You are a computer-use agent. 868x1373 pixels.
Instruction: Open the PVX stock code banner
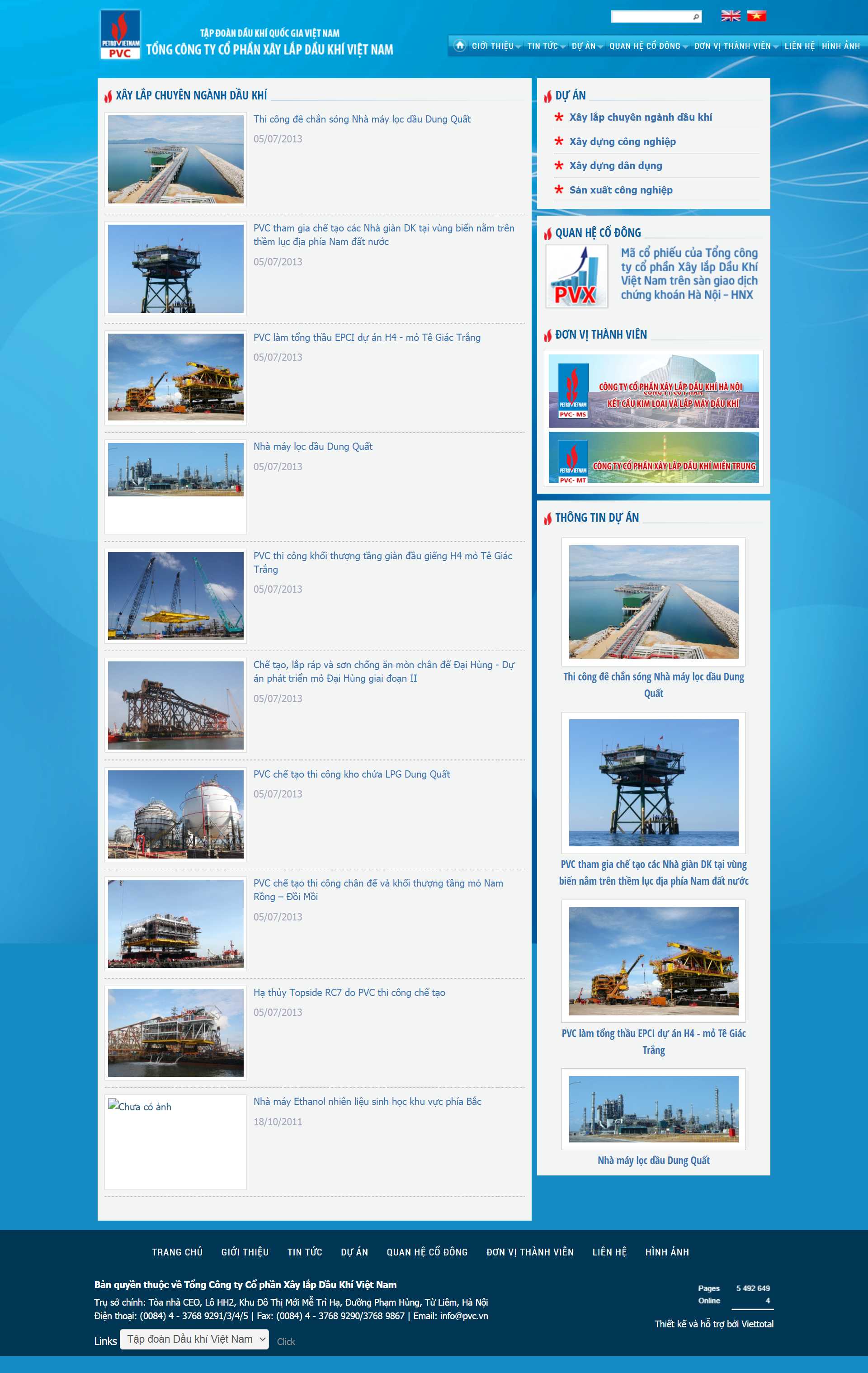pyautogui.click(x=652, y=276)
